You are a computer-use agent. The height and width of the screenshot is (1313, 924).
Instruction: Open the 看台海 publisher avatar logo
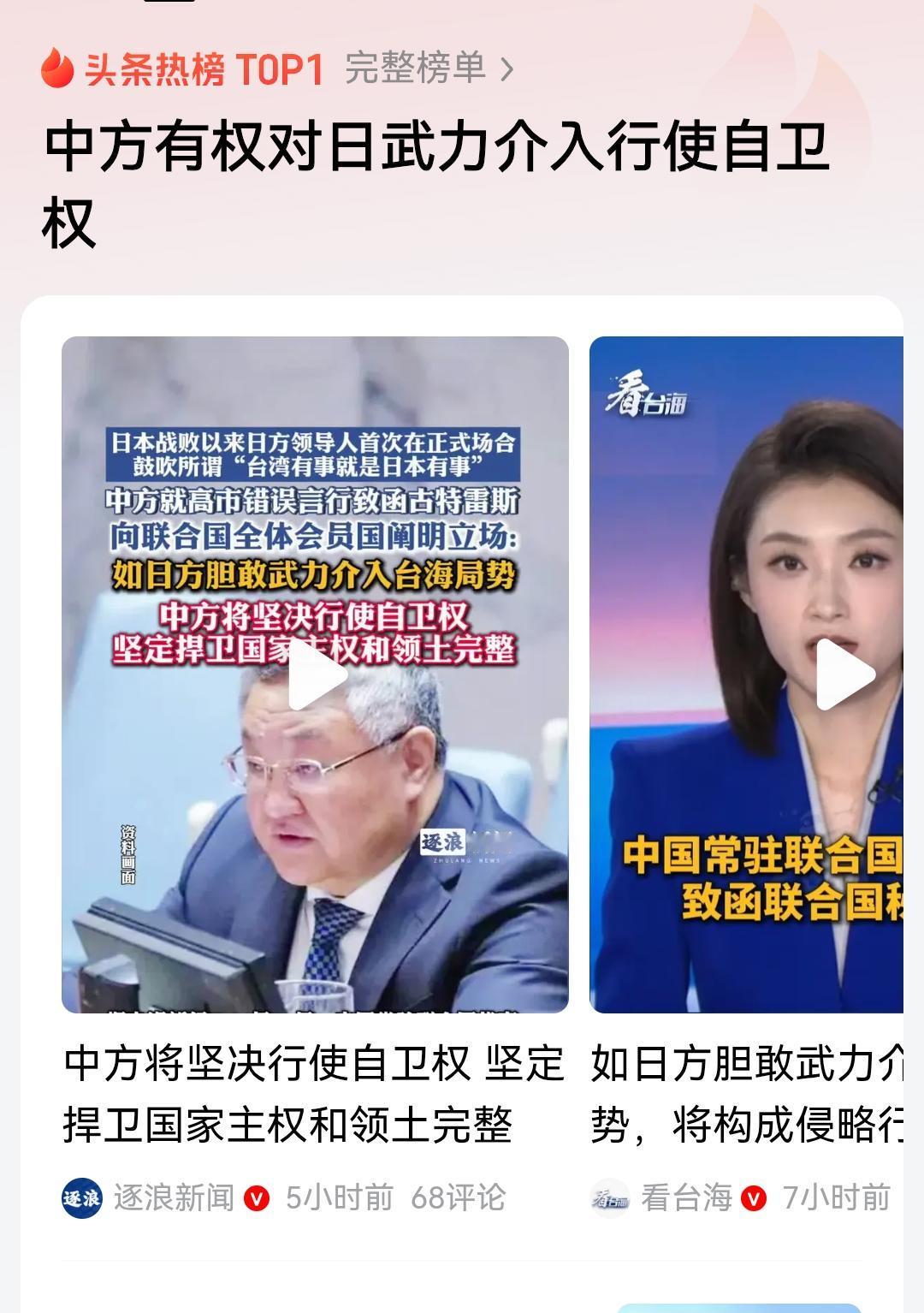pyautogui.click(x=610, y=1196)
